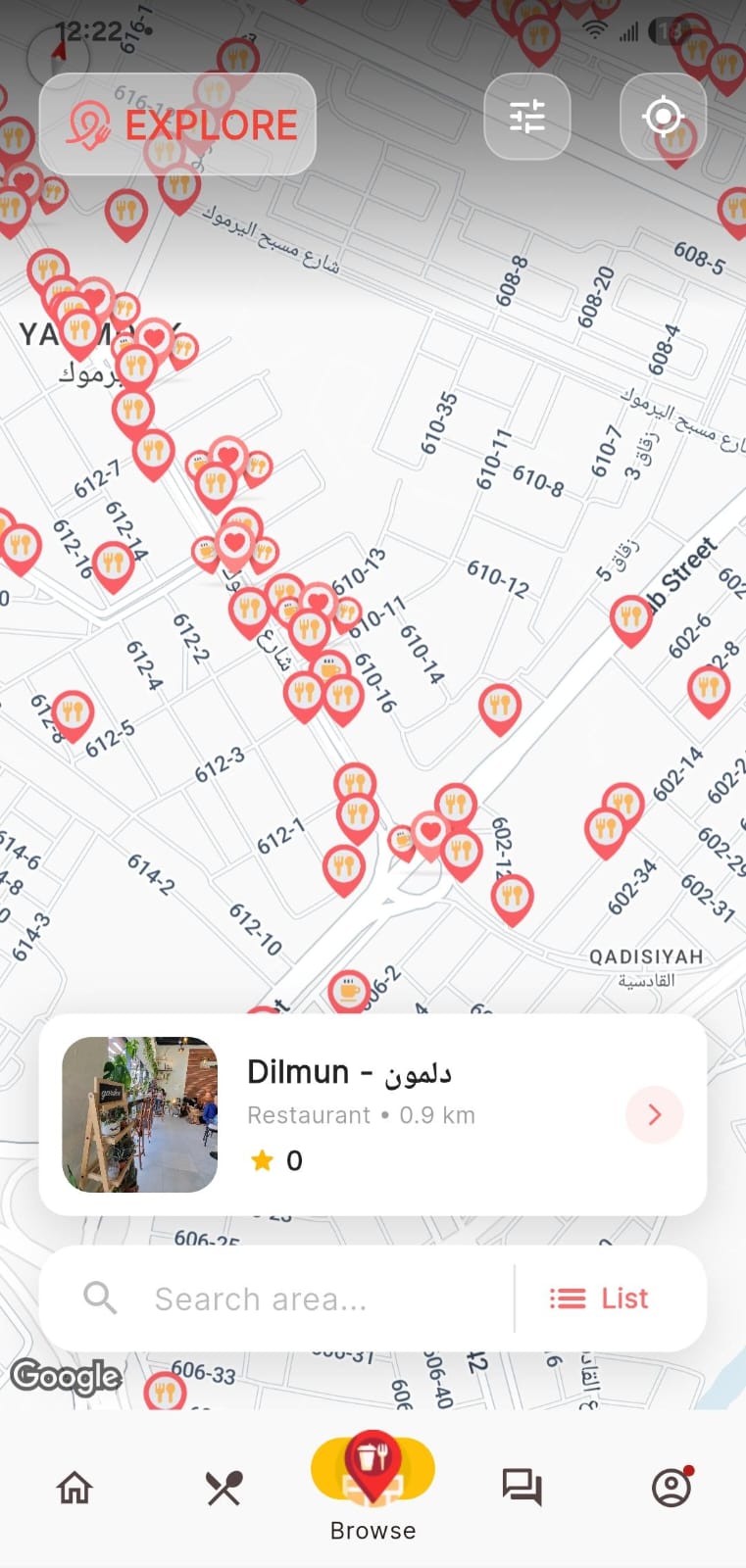Open the profile account tab
The height and width of the screenshot is (1568, 746).
671,1488
